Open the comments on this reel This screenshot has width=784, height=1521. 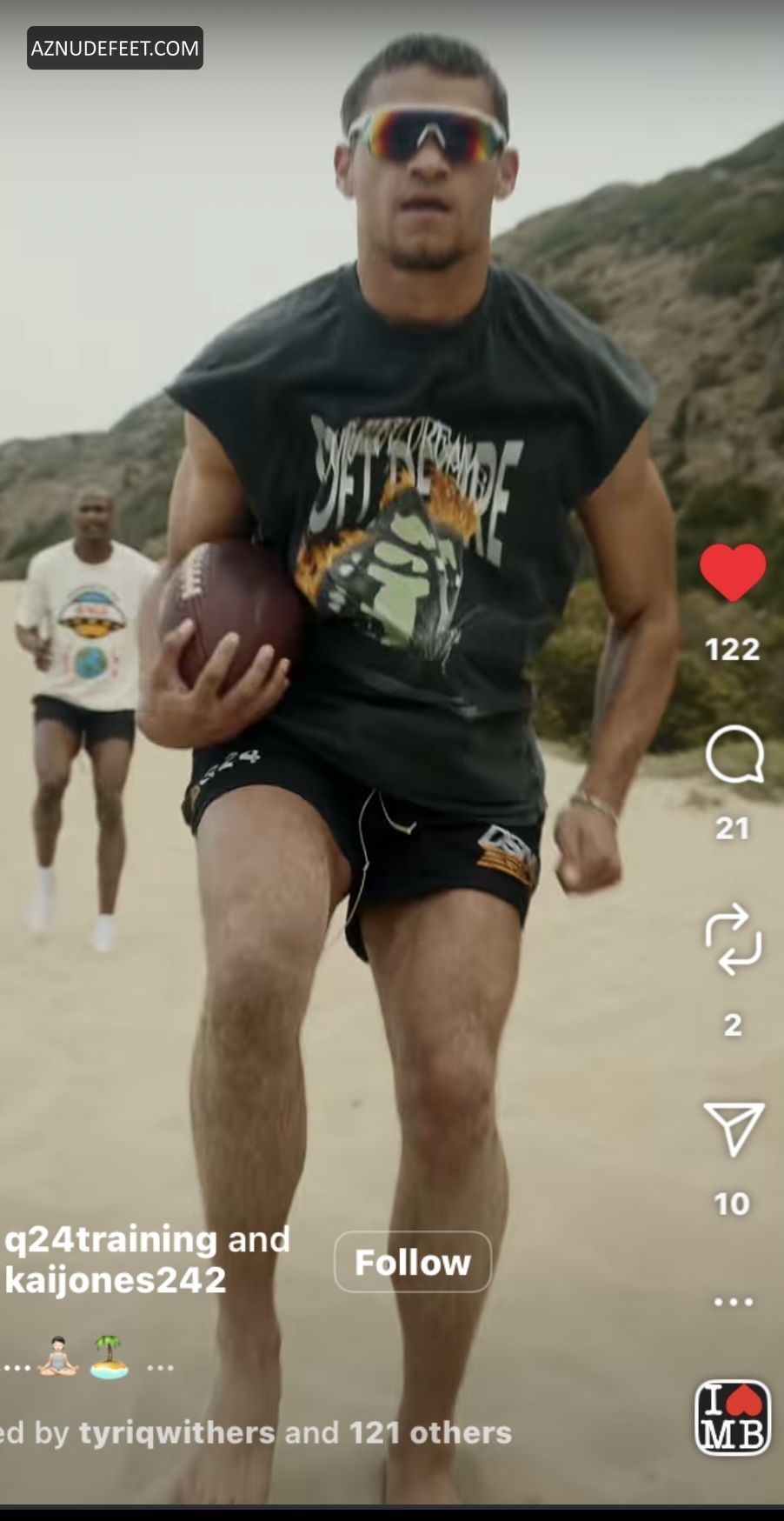point(734,754)
